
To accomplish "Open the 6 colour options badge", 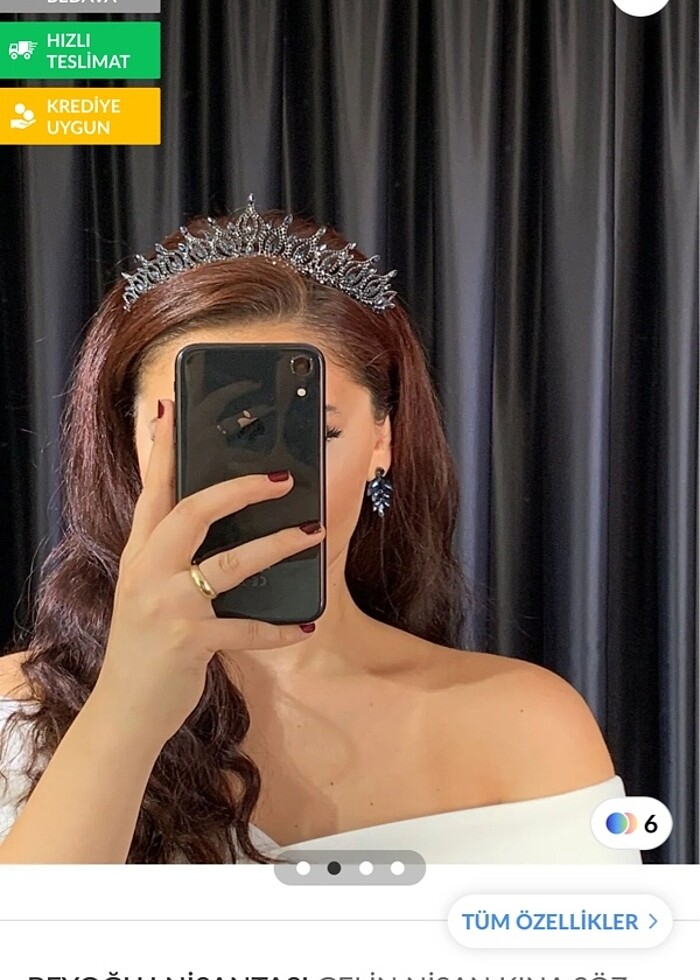I will pyautogui.click(x=631, y=824).
